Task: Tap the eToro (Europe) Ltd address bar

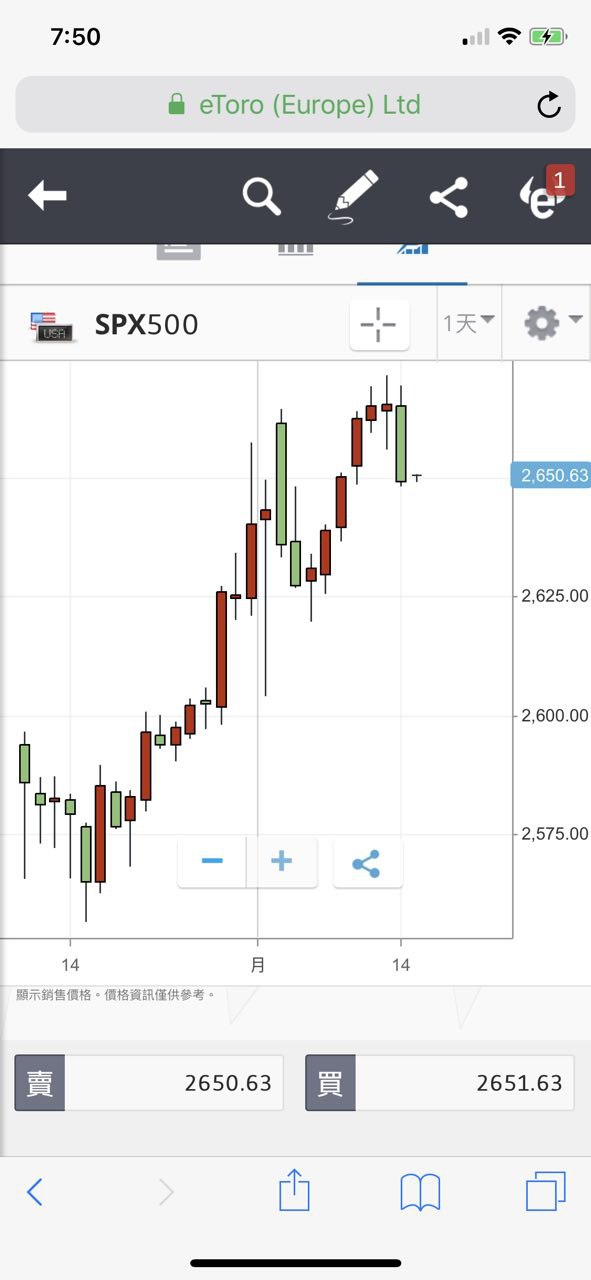Action: 295,105
